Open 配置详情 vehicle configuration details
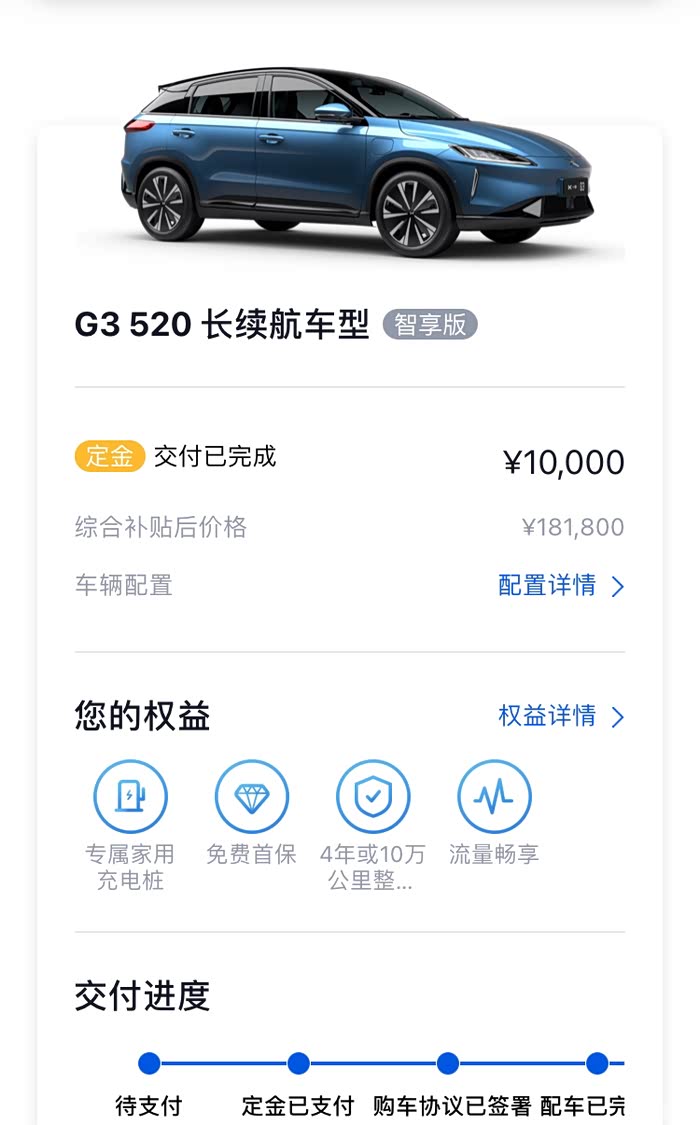700x1125 pixels. 560,586
